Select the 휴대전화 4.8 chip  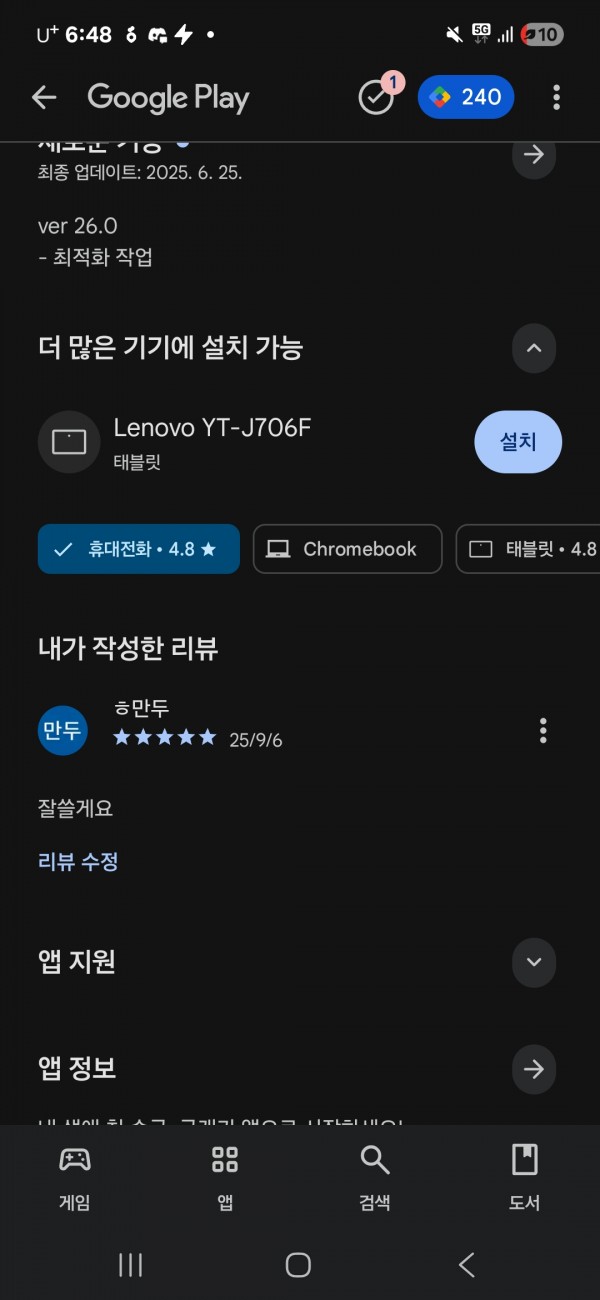click(x=139, y=549)
